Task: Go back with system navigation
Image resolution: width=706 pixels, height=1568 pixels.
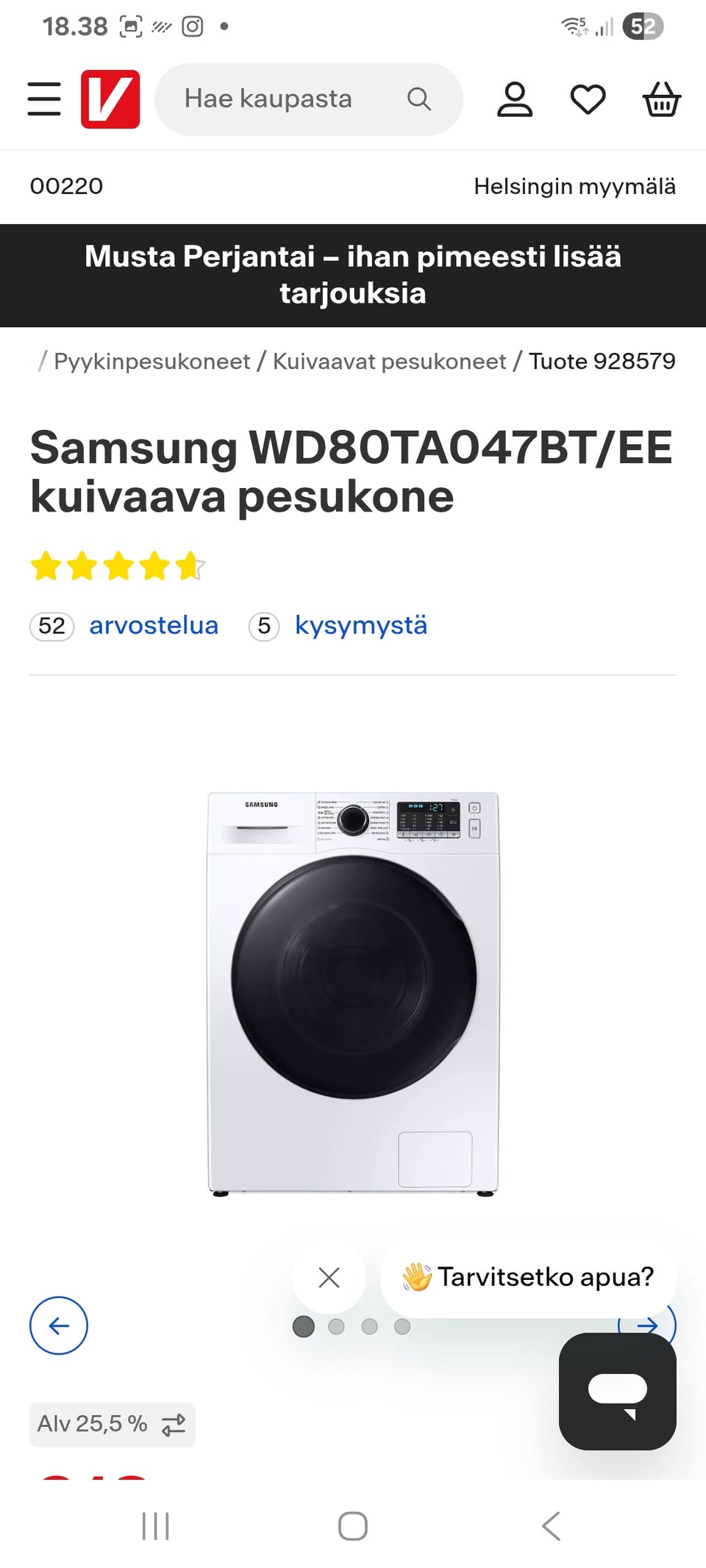Action: [x=551, y=1525]
